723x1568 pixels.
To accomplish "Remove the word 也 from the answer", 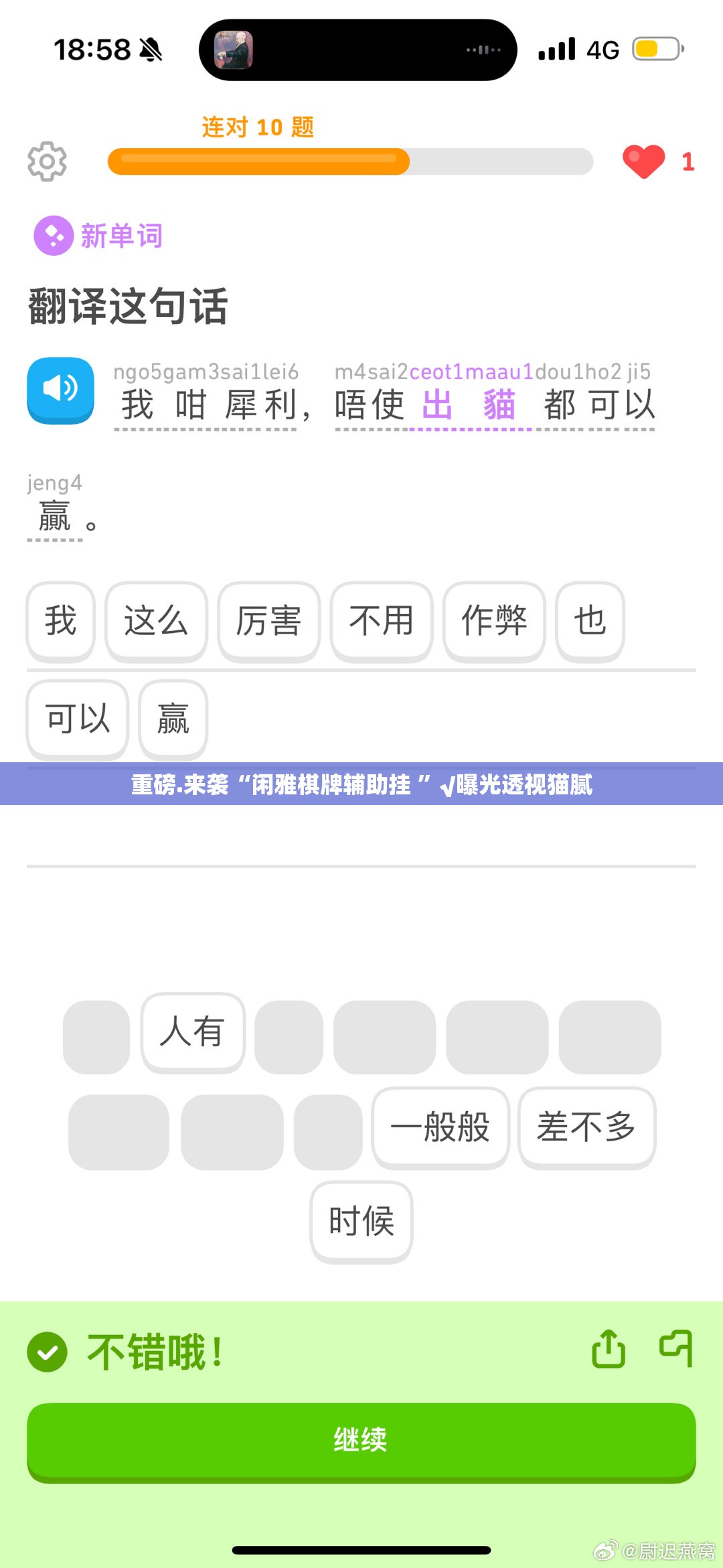I will pyautogui.click(x=590, y=621).
